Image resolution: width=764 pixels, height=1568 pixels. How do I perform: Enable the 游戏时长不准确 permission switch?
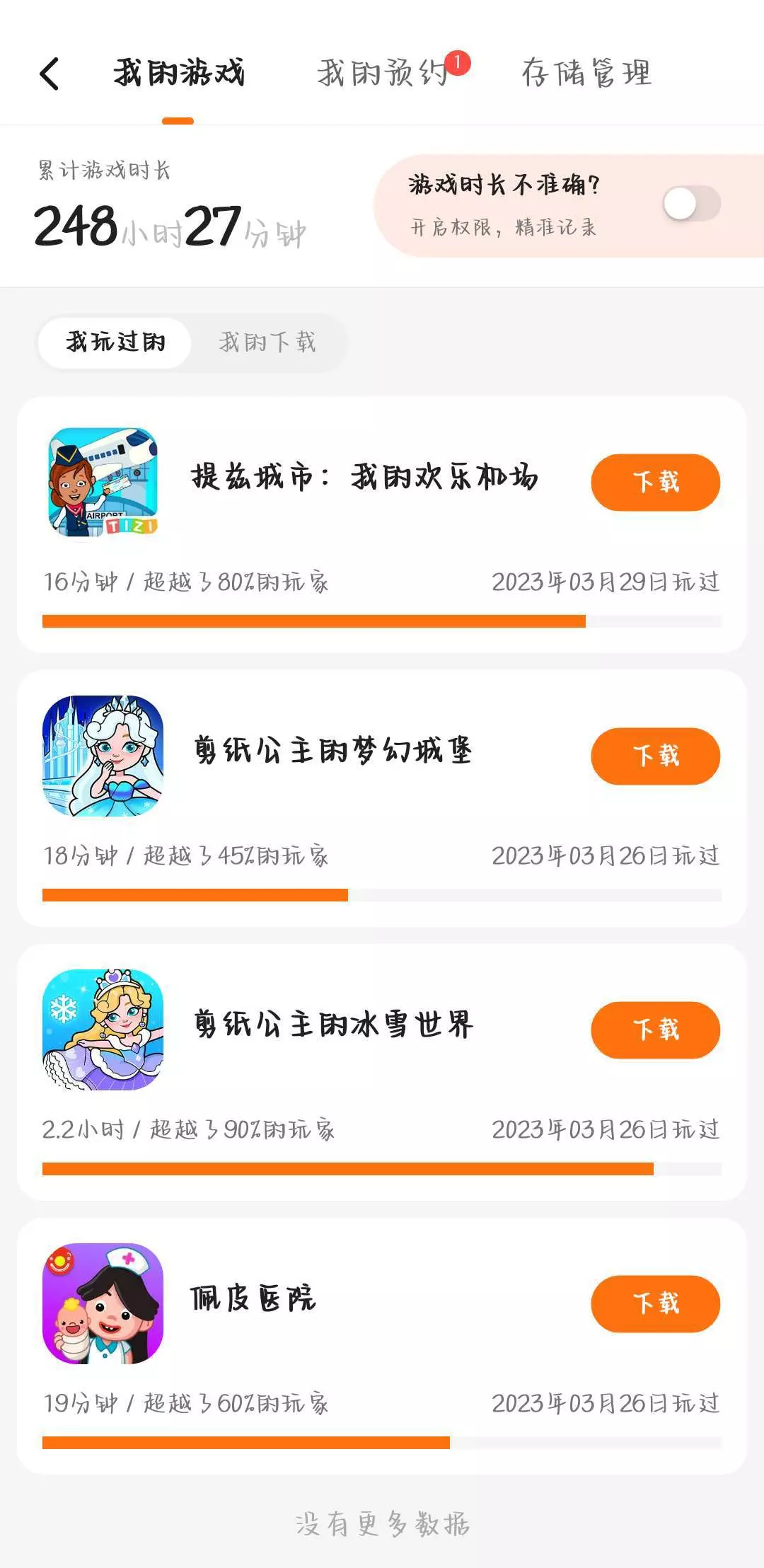point(691,204)
